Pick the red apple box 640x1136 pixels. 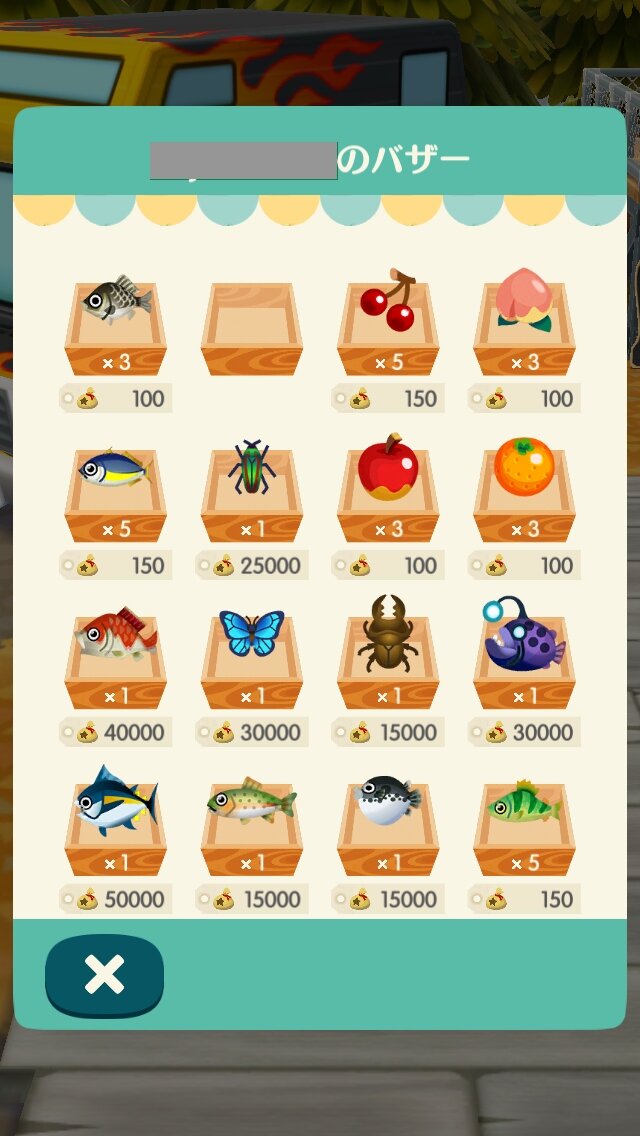click(x=388, y=492)
